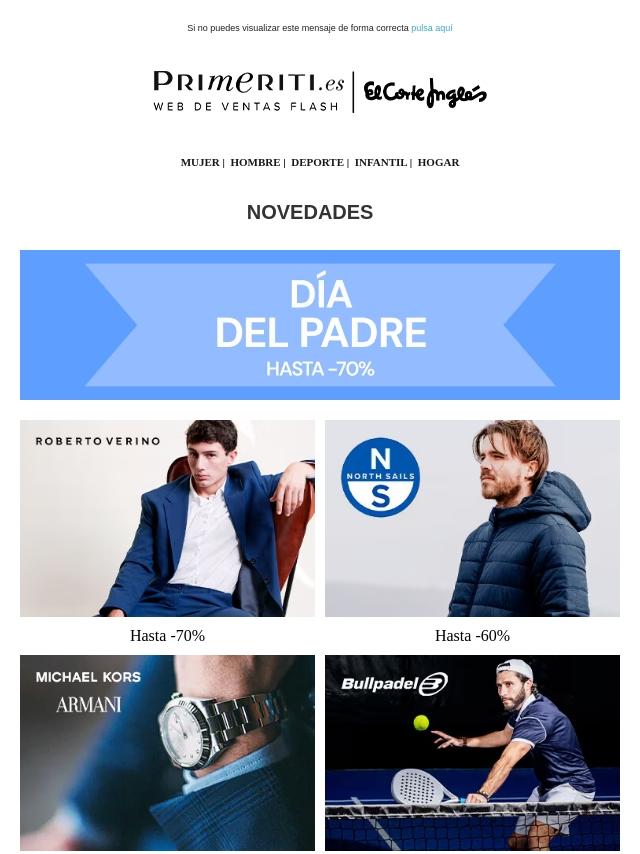
Task: Open the Día del Padre banner
Action: pyautogui.click(x=320, y=325)
